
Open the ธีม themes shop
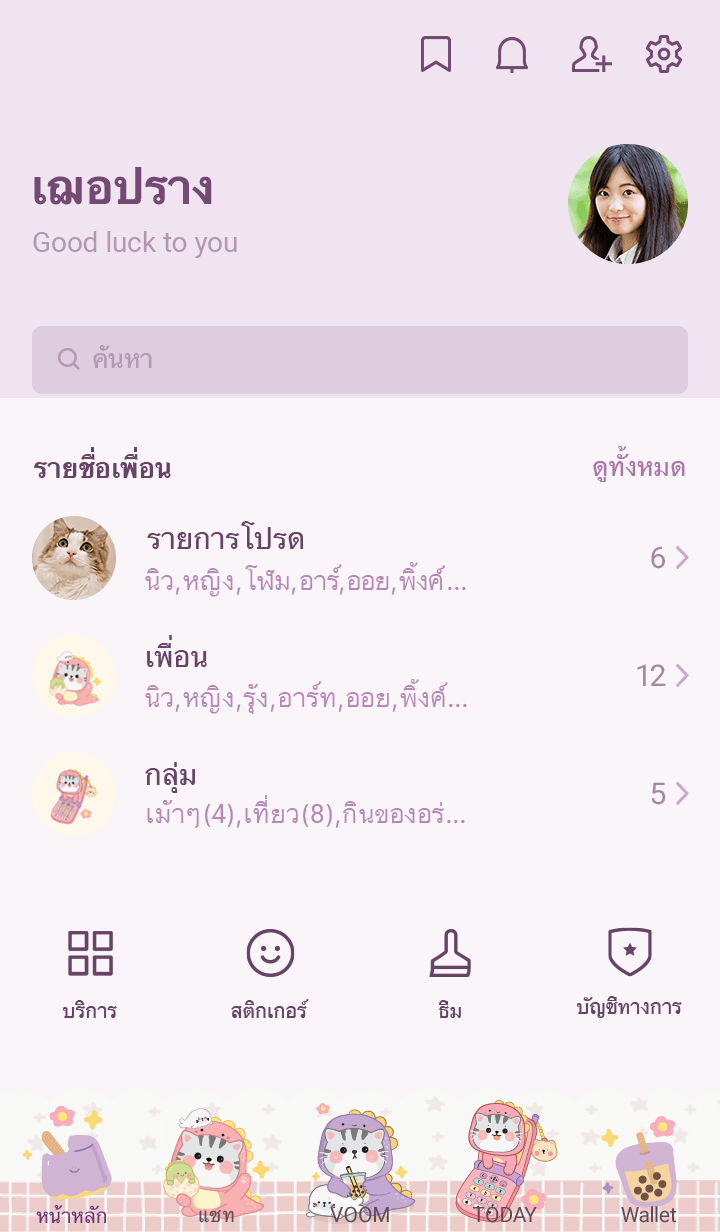click(x=450, y=972)
